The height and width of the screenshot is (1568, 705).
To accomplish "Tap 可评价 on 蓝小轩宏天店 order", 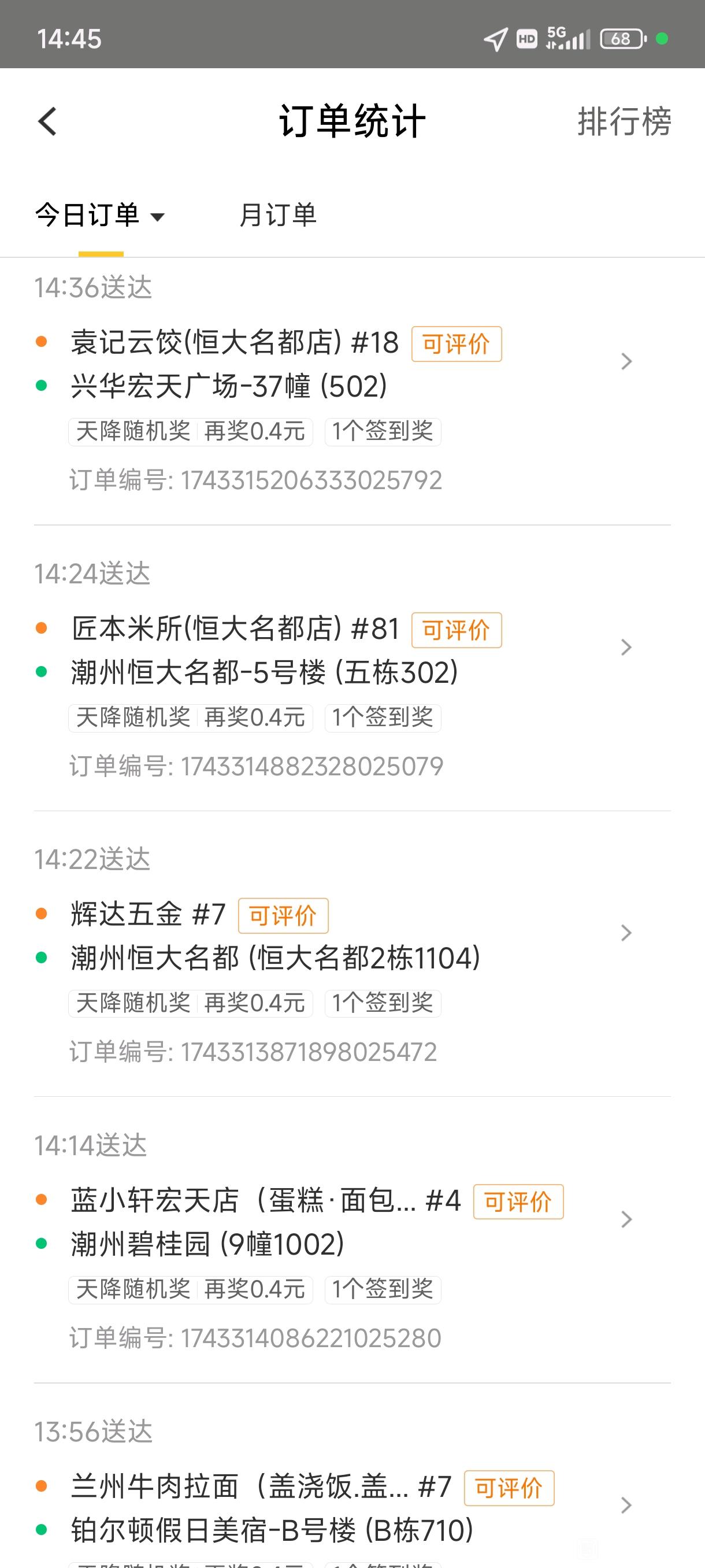I will 518,1201.
